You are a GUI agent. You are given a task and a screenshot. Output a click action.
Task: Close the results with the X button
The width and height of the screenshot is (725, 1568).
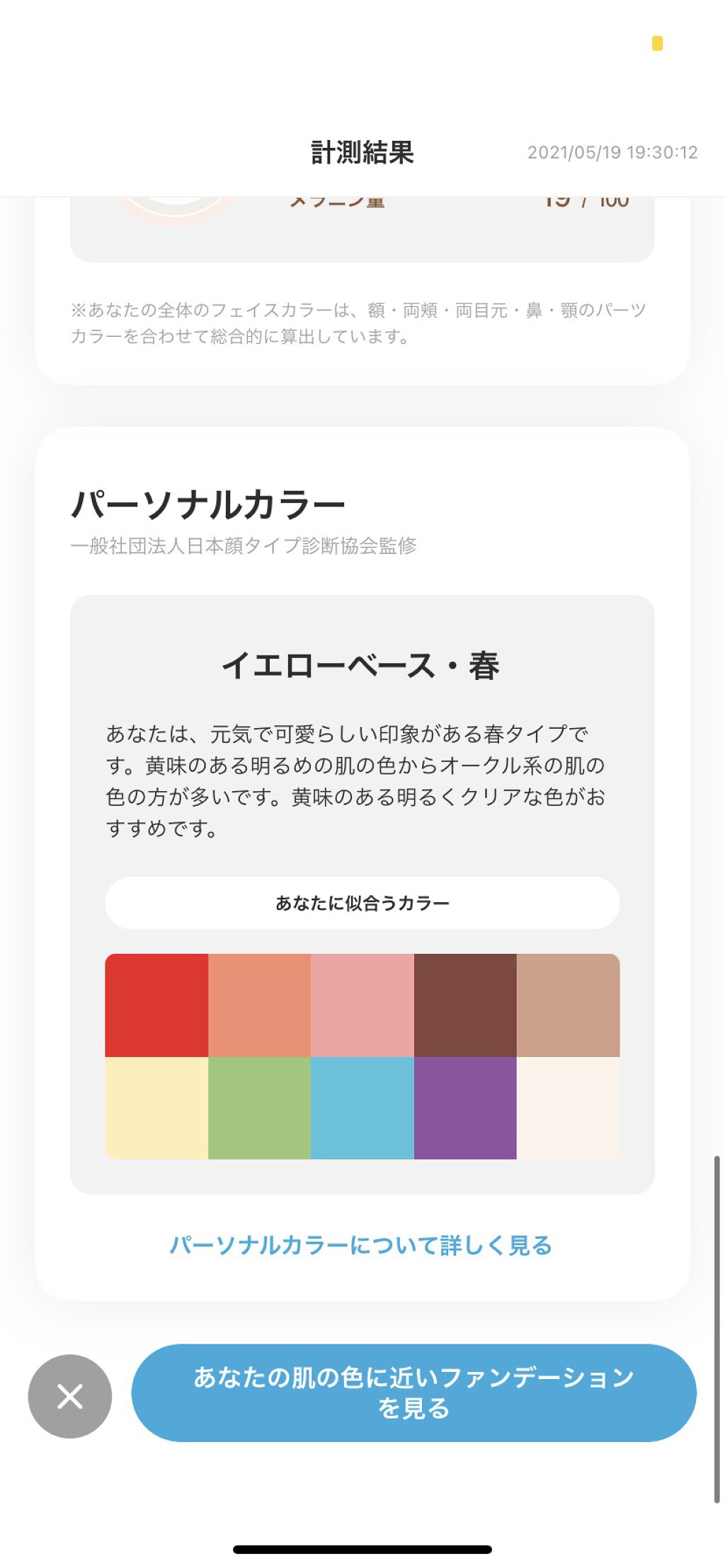click(70, 1396)
